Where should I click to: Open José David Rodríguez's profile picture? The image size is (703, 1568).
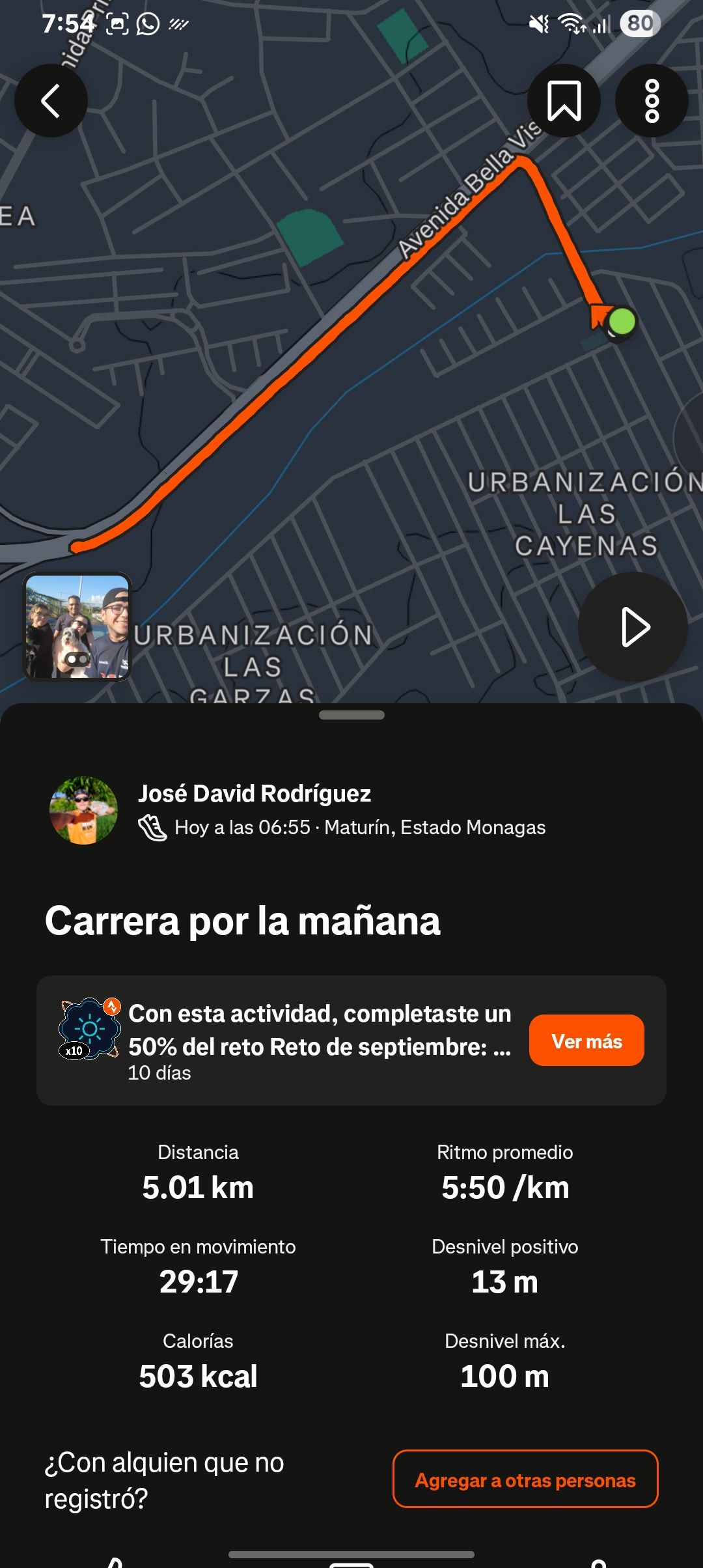(x=84, y=810)
